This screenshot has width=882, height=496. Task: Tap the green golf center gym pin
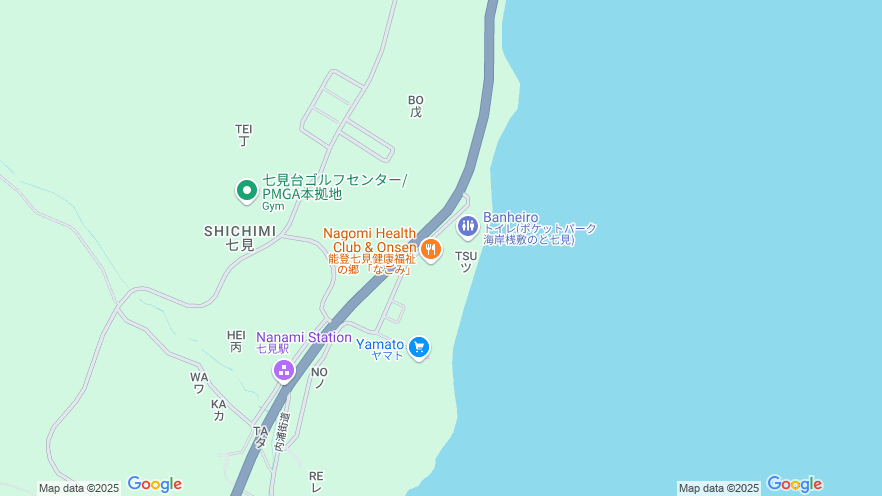(246, 189)
